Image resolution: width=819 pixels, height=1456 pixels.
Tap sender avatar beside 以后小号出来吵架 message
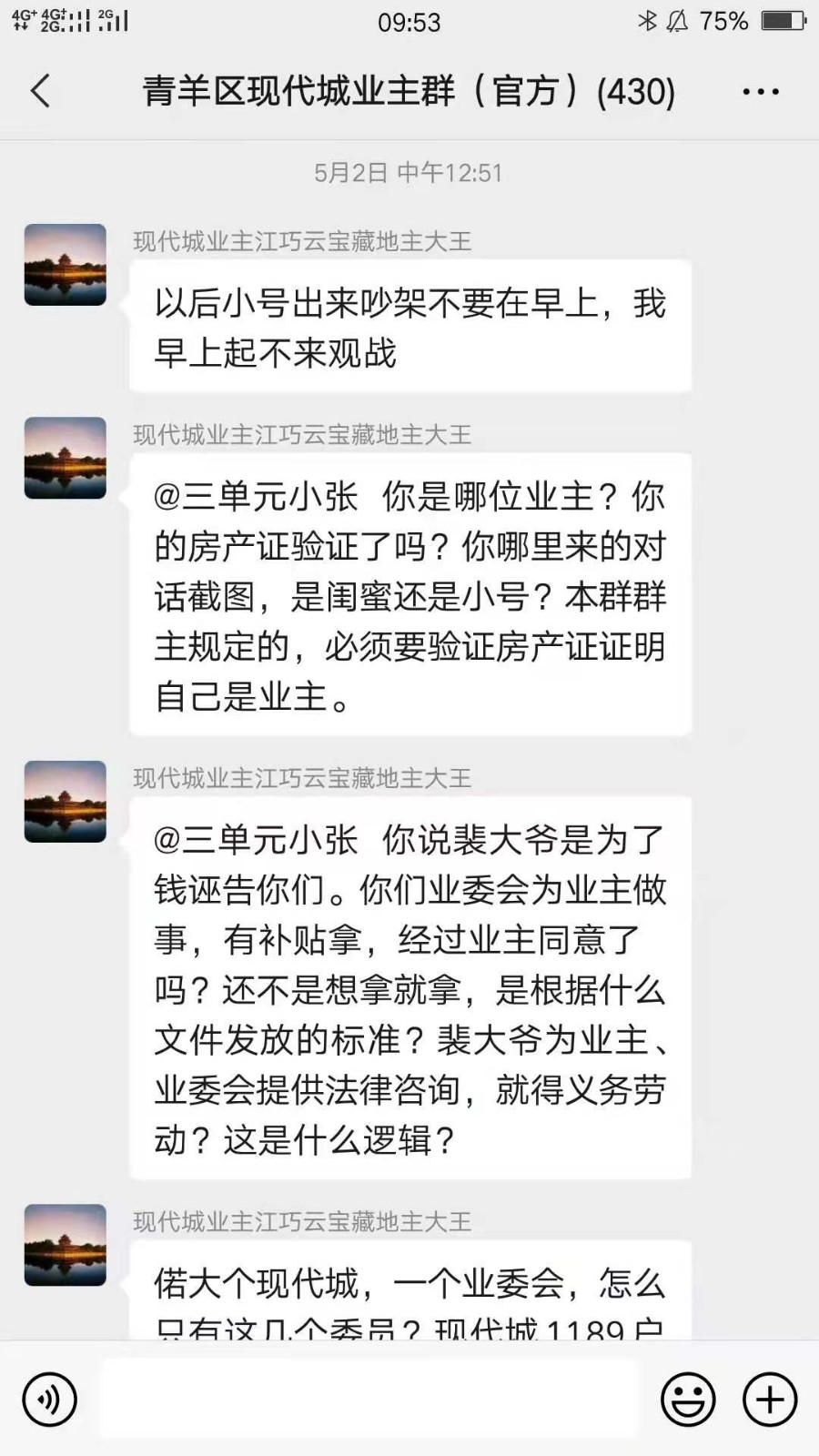[x=66, y=265]
